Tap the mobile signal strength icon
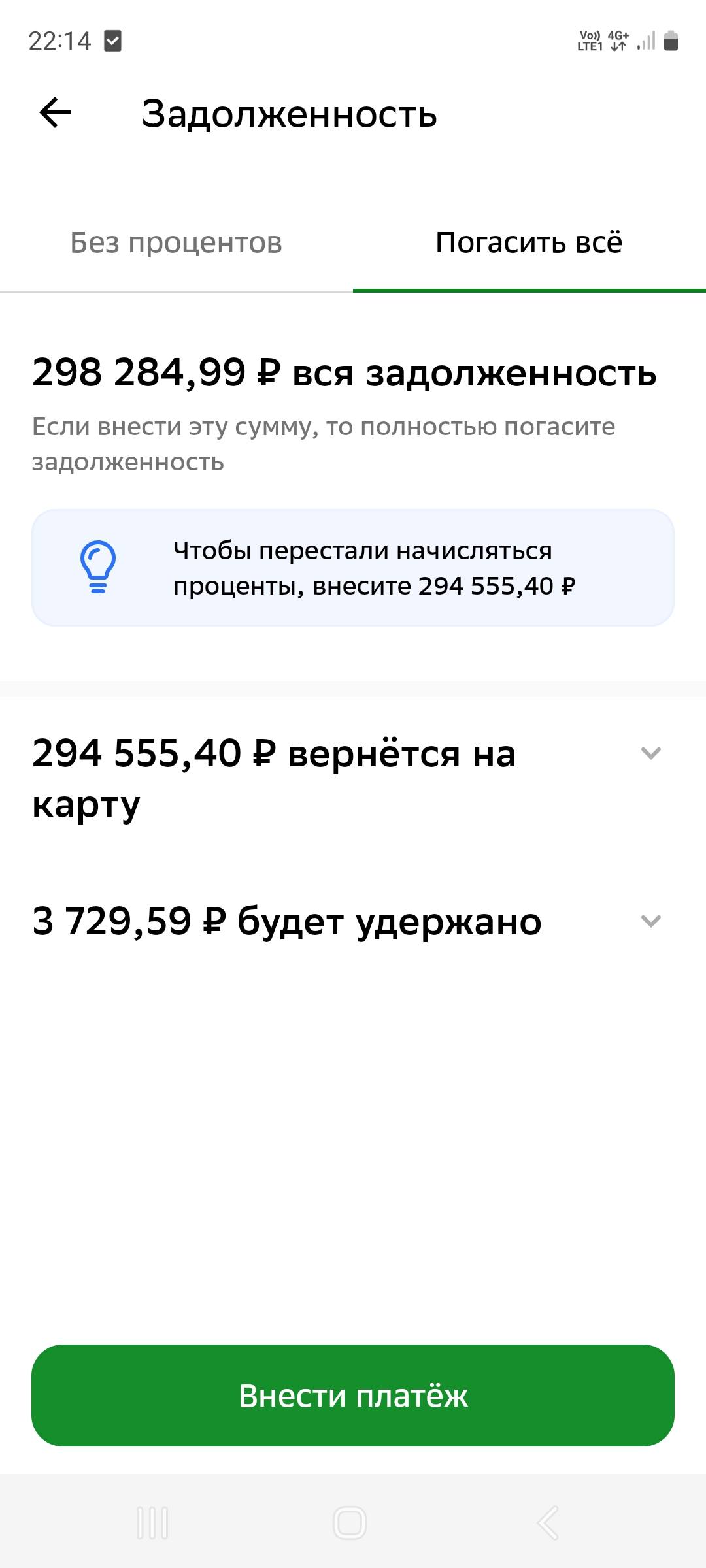The image size is (706, 1568). tap(645, 41)
